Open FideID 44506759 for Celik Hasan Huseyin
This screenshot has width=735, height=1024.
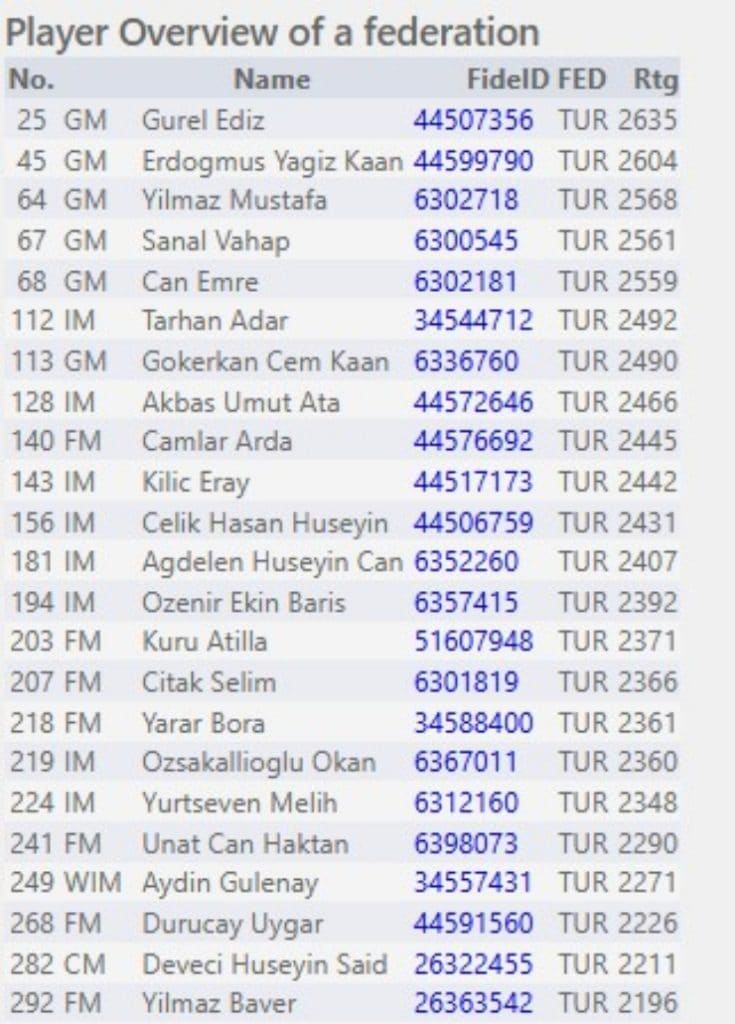(x=473, y=522)
